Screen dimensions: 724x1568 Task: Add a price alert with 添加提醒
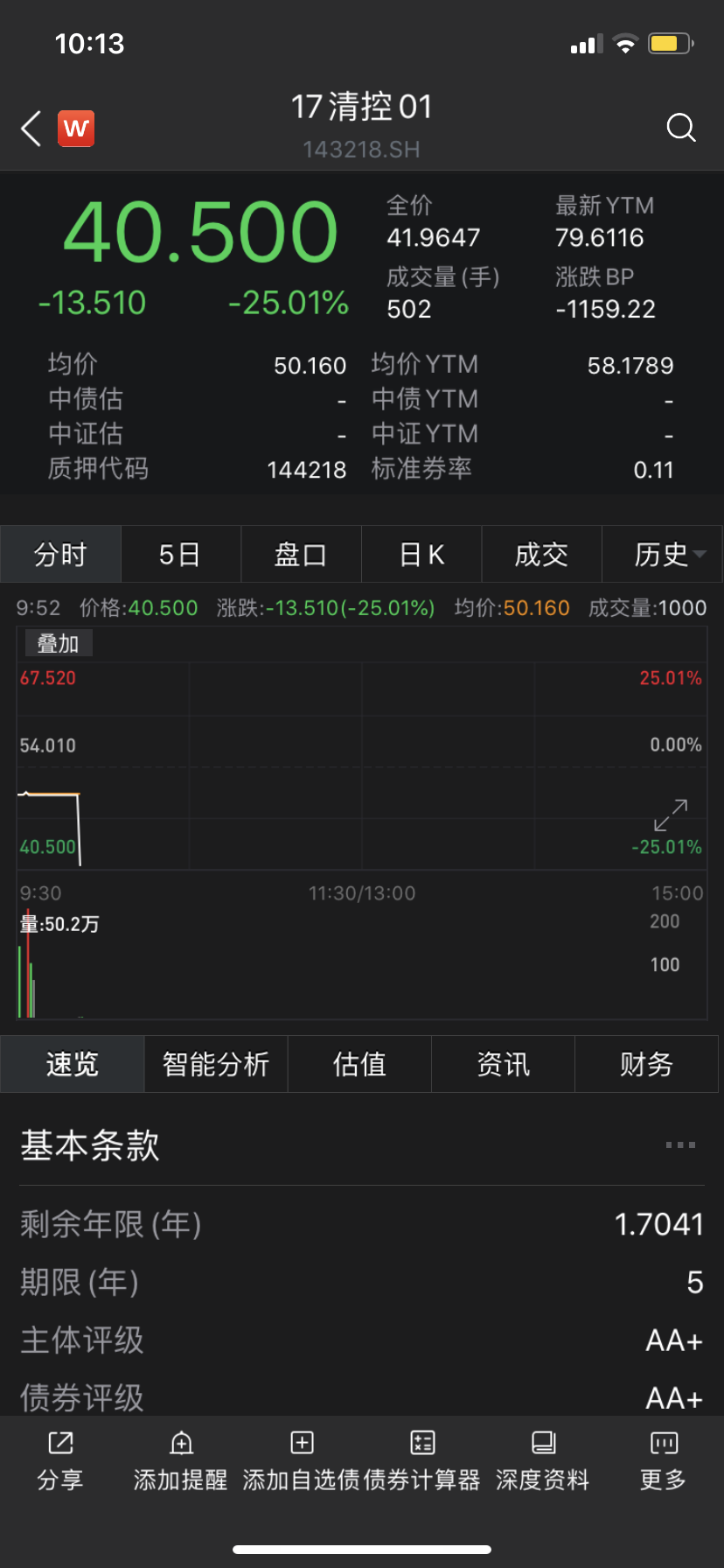(x=181, y=1460)
